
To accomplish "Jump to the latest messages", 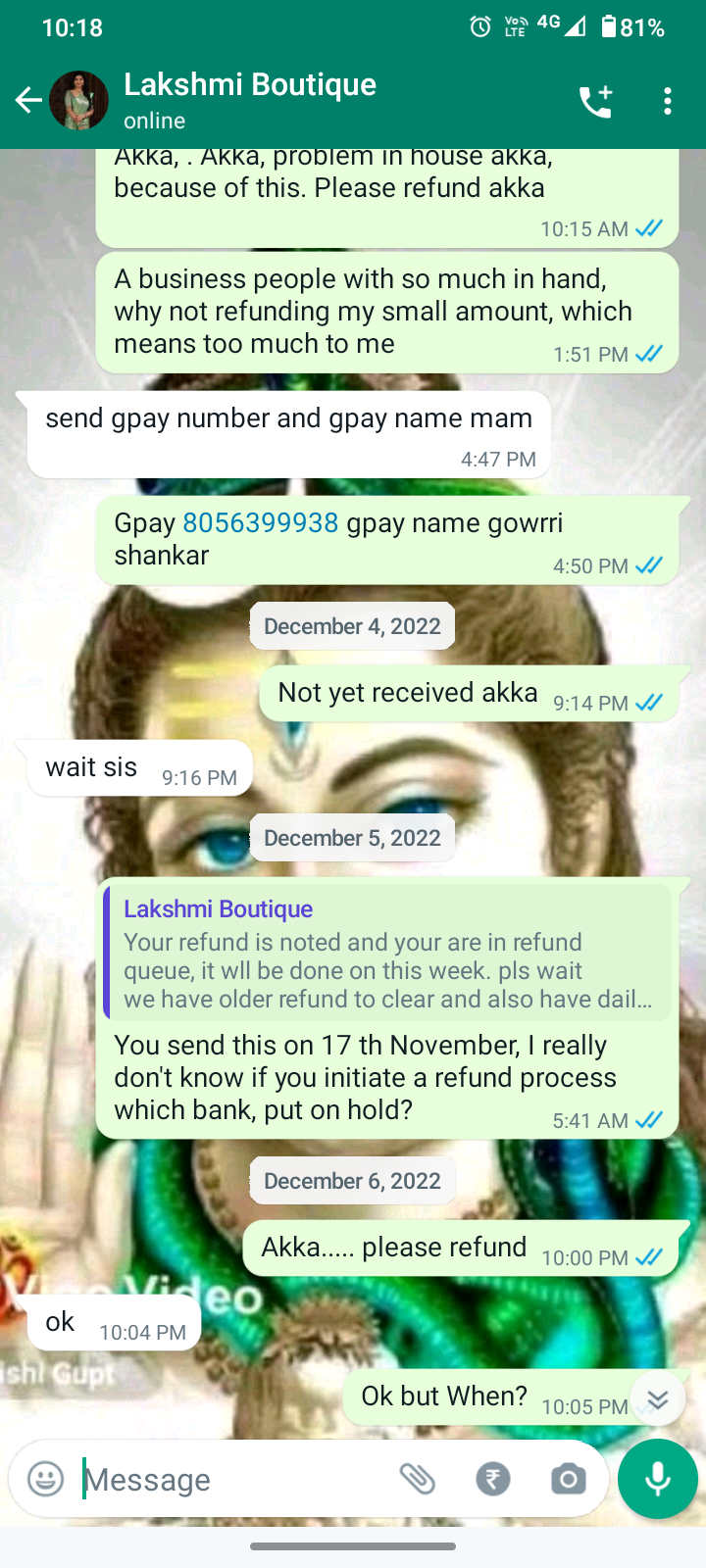I will coord(658,1399).
